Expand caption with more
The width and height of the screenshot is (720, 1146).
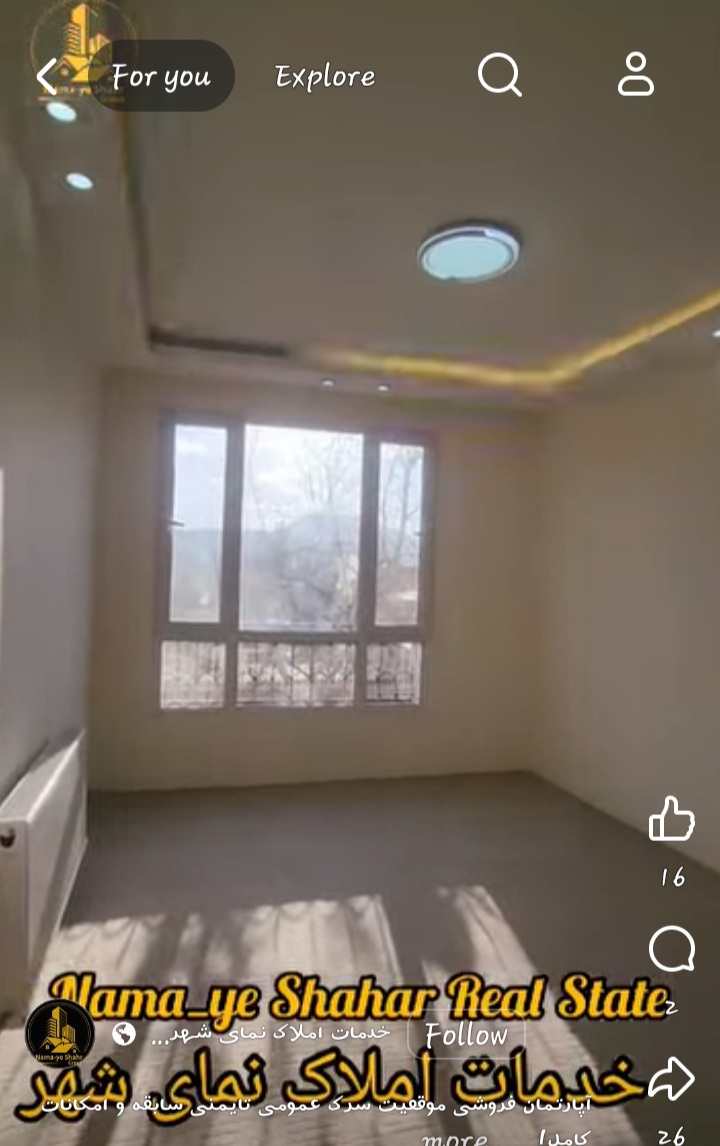click(x=455, y=1138)
